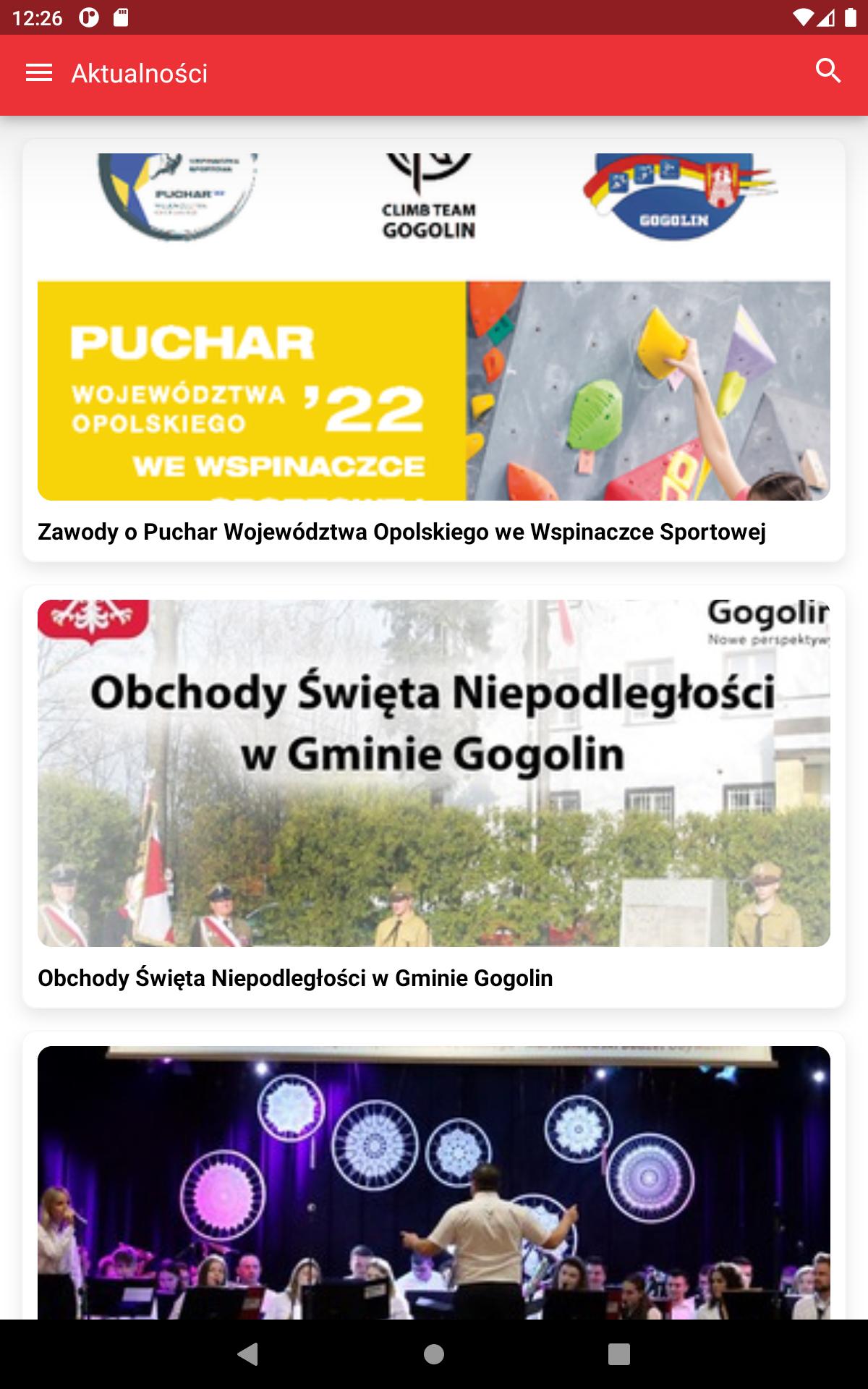Image resolution: width=868 pixels, height=1389 pixels.
Task: Go back using the system back button
Action: 248,1354
